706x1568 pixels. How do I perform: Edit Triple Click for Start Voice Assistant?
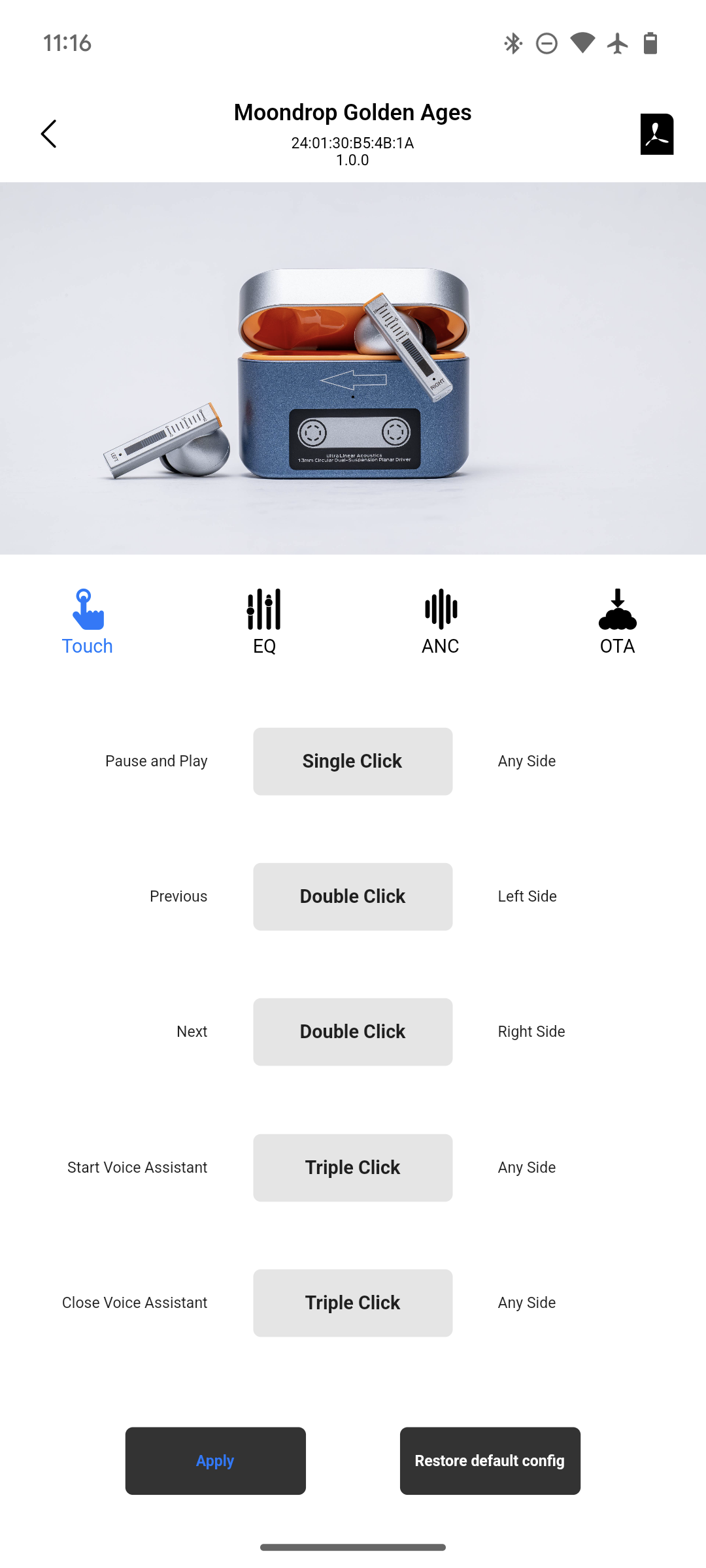[x=353, y=1168]
